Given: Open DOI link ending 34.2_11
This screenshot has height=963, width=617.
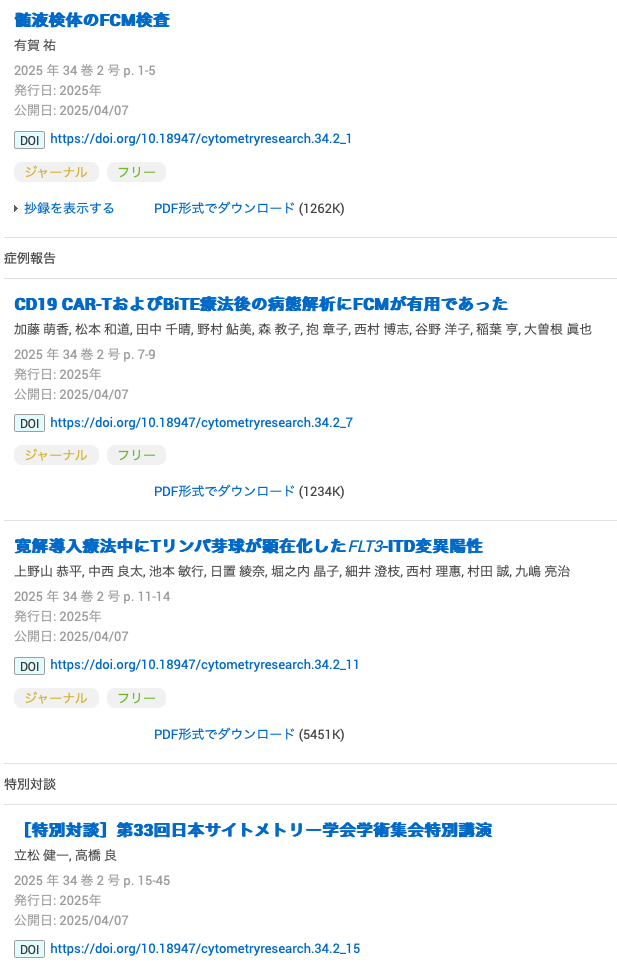Looking at the screenshot, I should [204, 664].
